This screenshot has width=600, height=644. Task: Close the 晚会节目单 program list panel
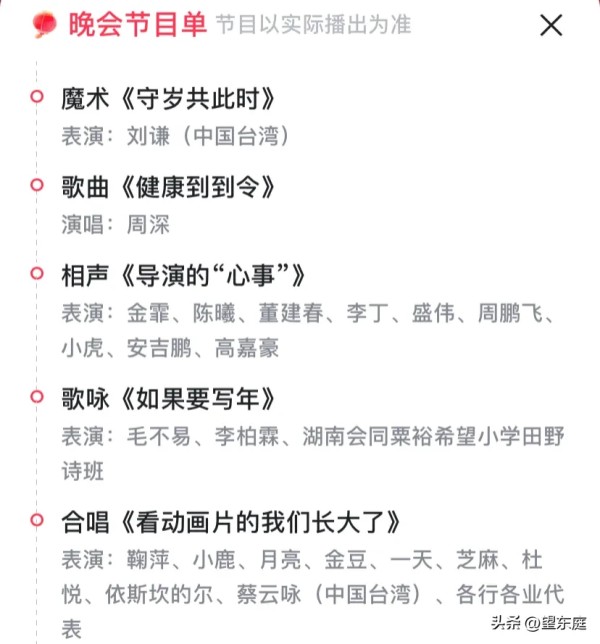pos(551,25)
